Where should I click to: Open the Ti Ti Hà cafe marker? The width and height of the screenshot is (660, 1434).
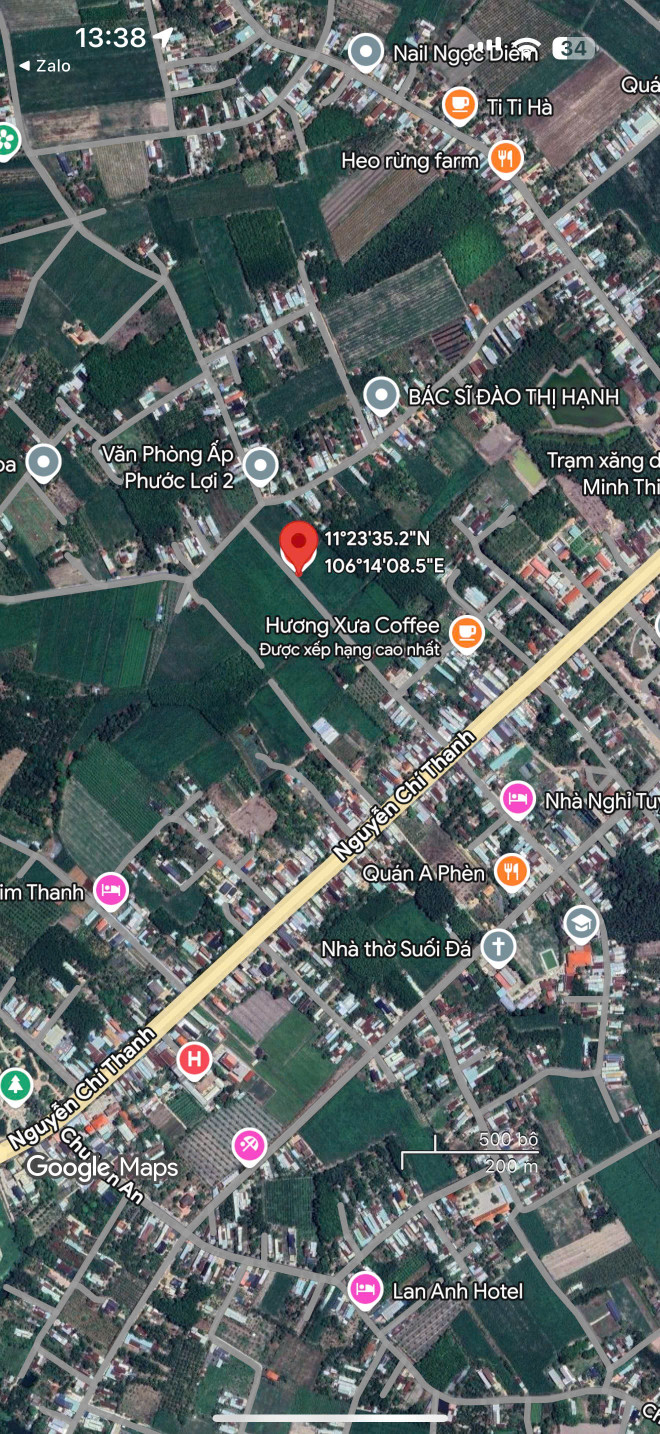(x=459, y=105)
